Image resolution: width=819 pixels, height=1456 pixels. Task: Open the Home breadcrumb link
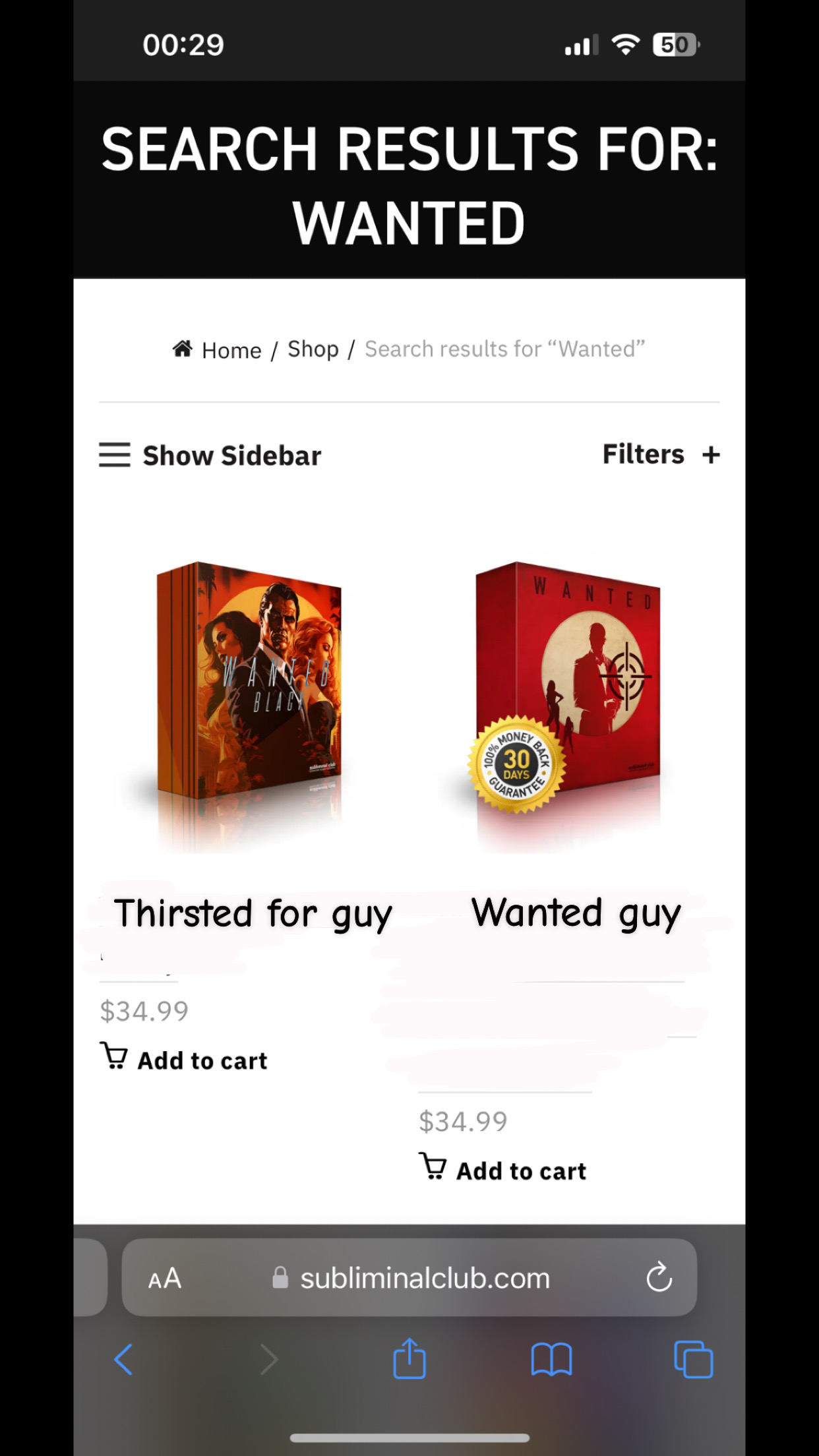[x=217, y=349]
